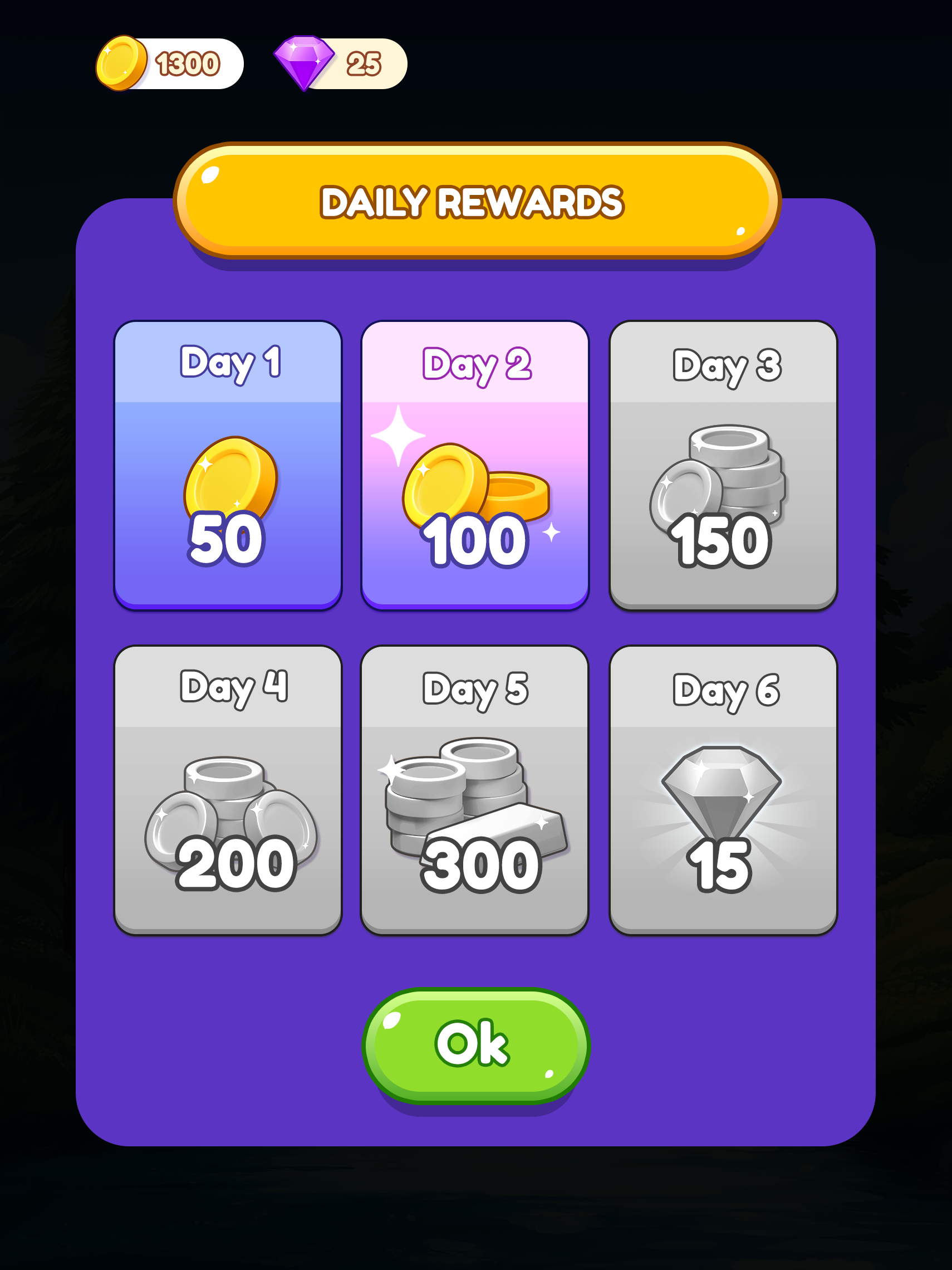Confirm with the green Ok button
Image resolution: width=952 pixels, height=1270 pixels.
(x=475, y=1045)
